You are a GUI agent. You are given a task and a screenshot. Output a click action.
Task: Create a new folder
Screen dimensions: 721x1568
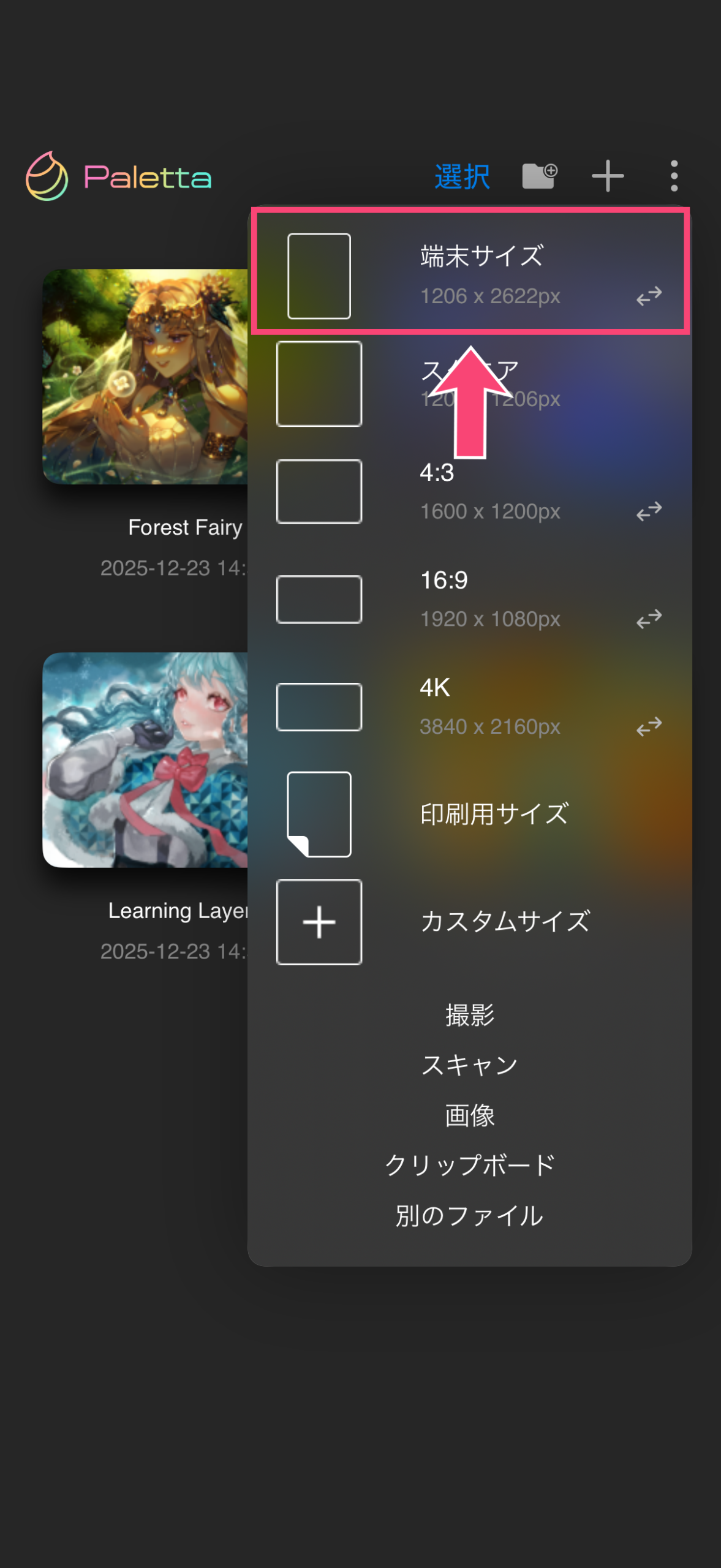tap(539, 176)
